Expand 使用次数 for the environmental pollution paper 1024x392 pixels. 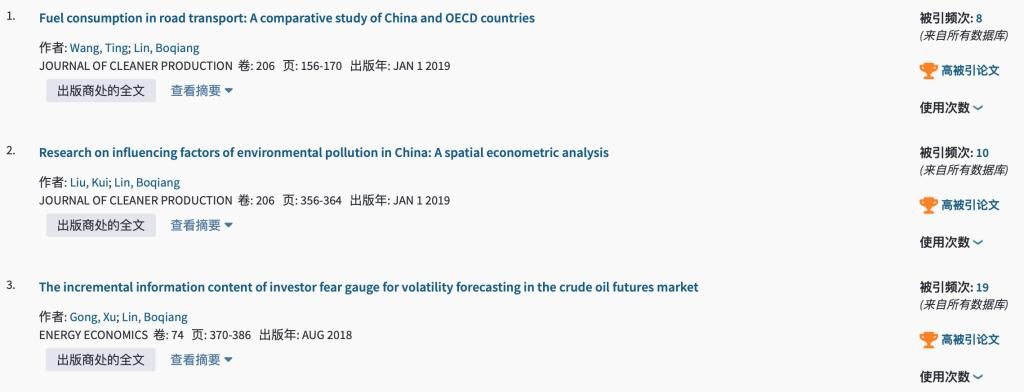click(951, 242)
